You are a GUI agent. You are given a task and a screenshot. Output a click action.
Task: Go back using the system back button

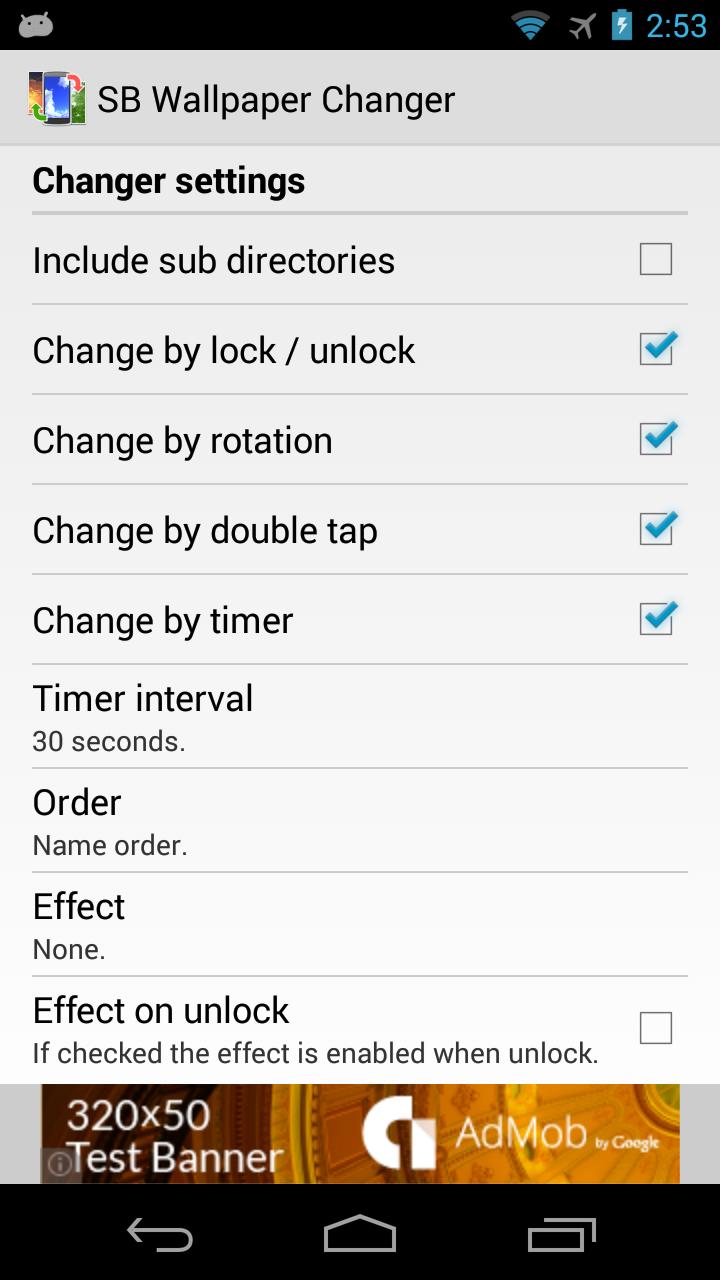tap(160, 1236)
